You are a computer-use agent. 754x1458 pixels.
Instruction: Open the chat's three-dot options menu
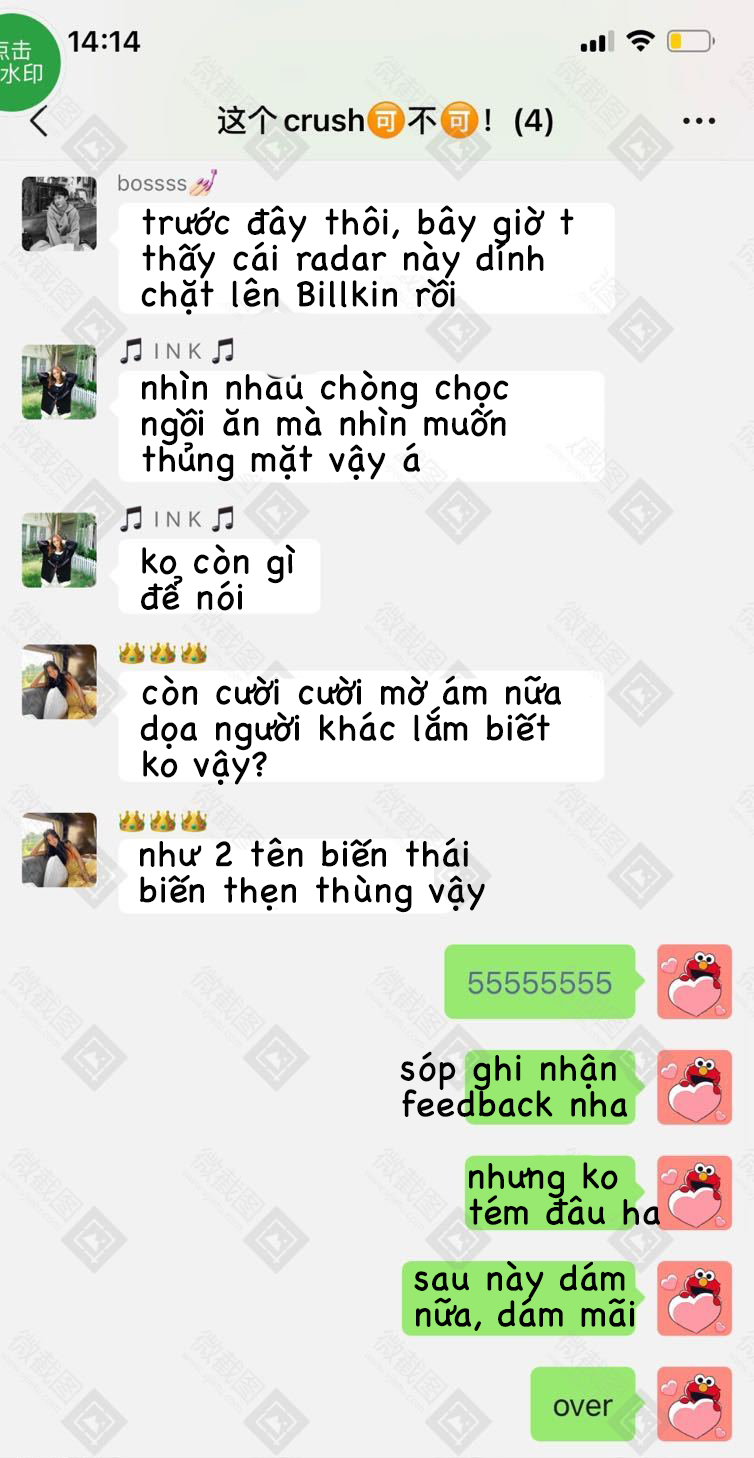click(x=698, y=122)
